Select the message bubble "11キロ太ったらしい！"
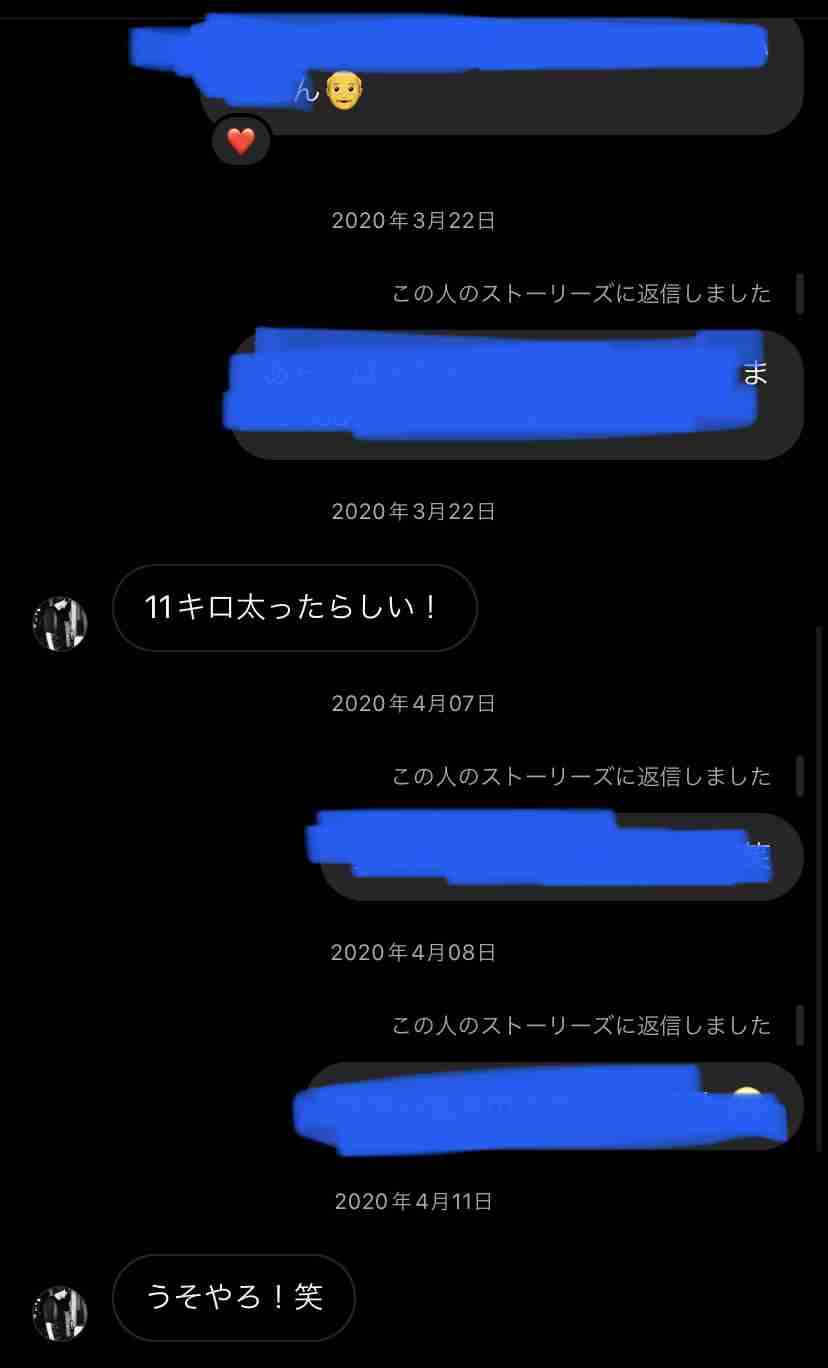Screen dimensions: 828x1368 (294, 608)
